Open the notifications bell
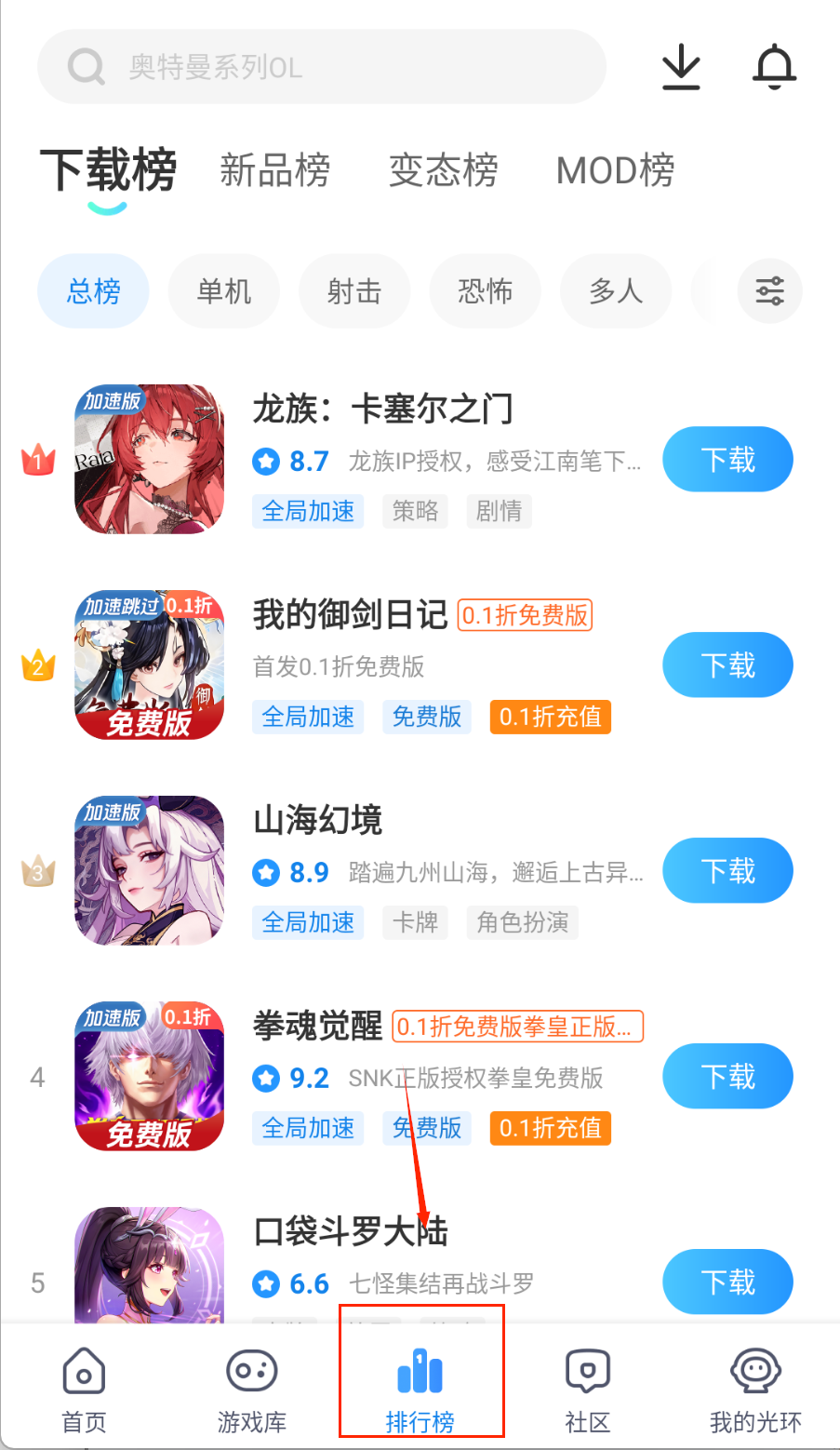 click(774, 67)
